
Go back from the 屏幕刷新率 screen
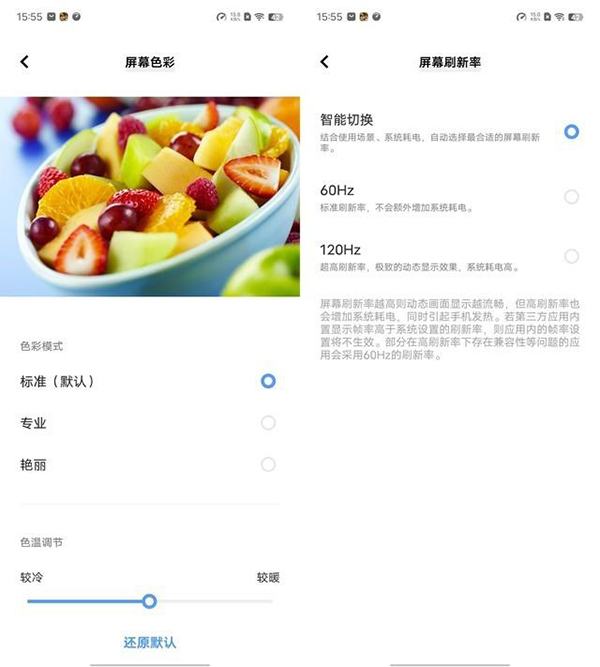pos(324,62)
